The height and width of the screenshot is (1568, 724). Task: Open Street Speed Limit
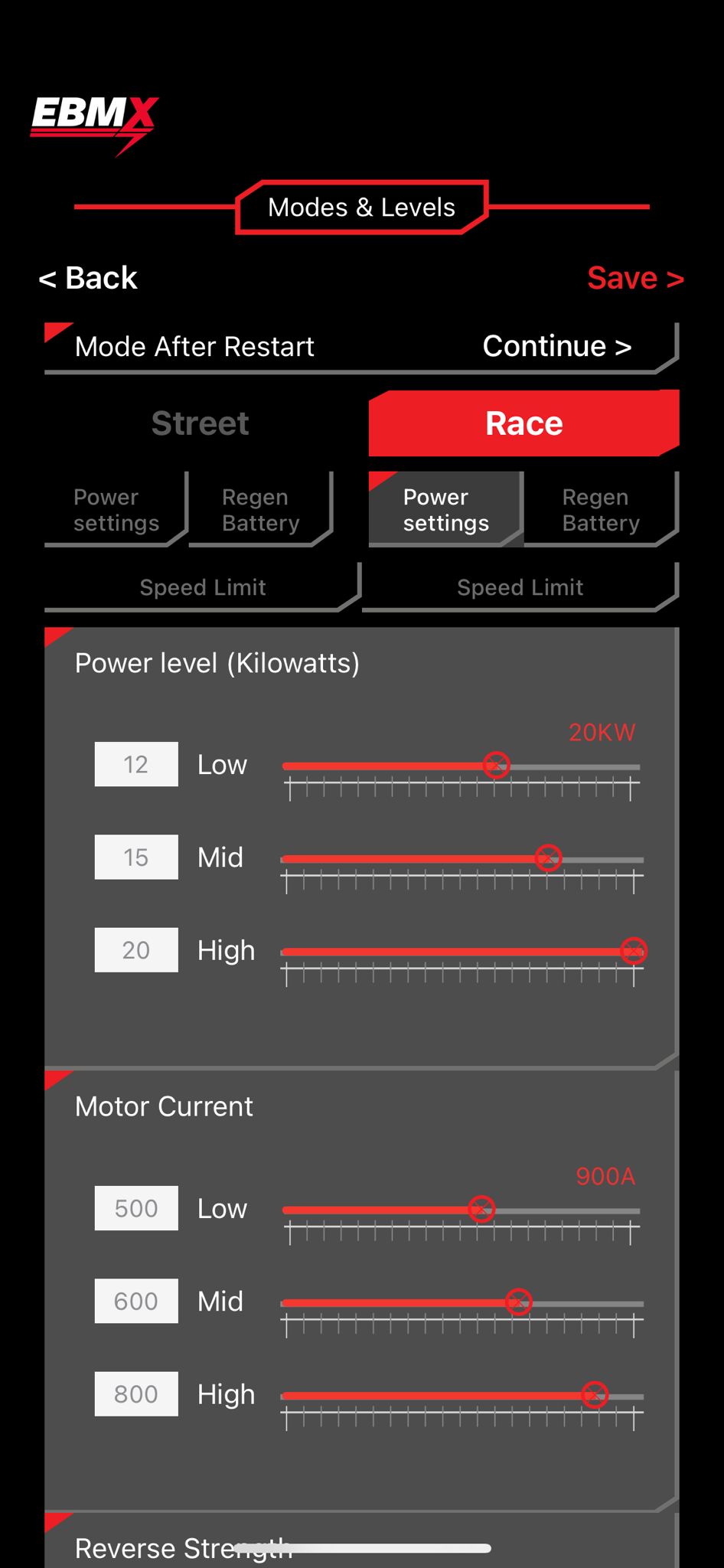pos(203,587)
